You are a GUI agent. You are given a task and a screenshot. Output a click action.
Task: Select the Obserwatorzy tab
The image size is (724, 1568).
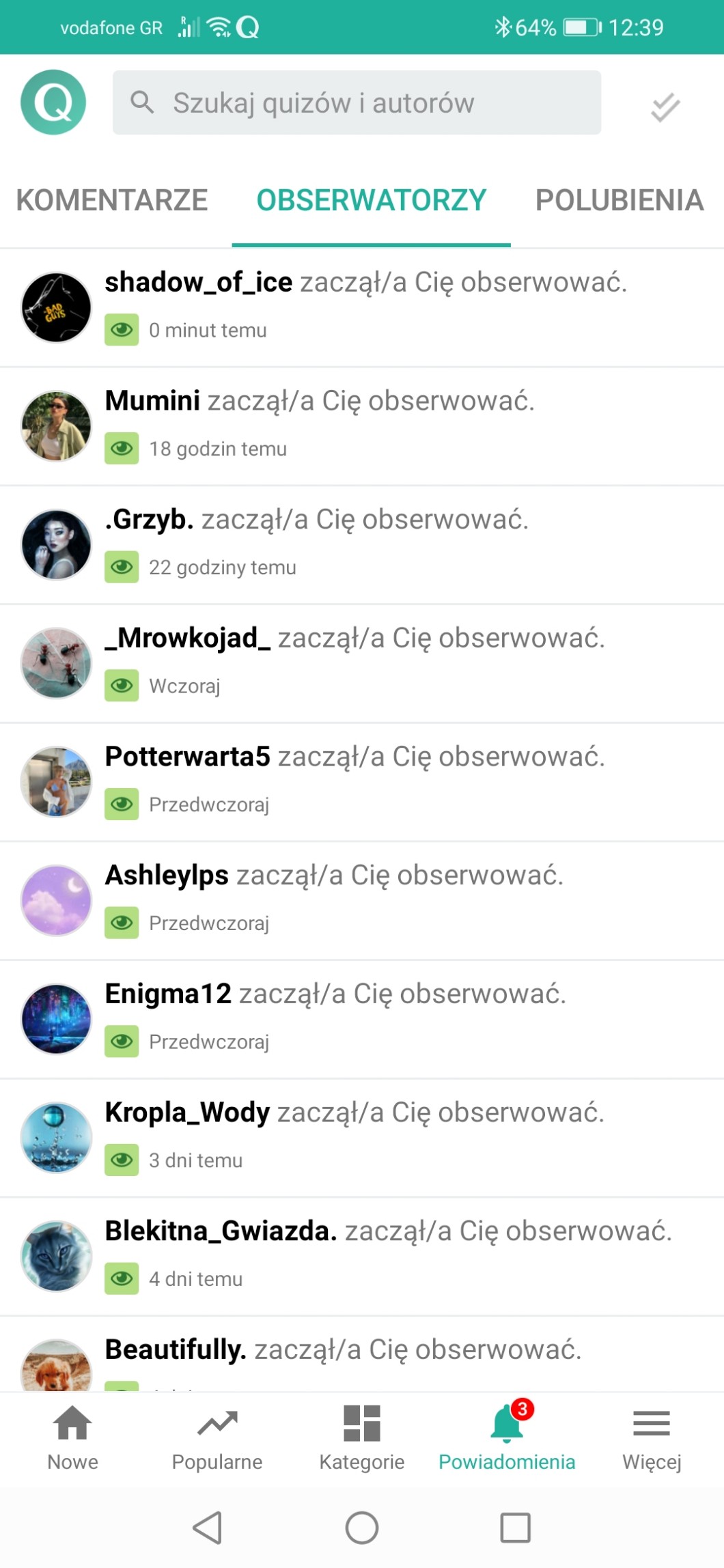371,201
